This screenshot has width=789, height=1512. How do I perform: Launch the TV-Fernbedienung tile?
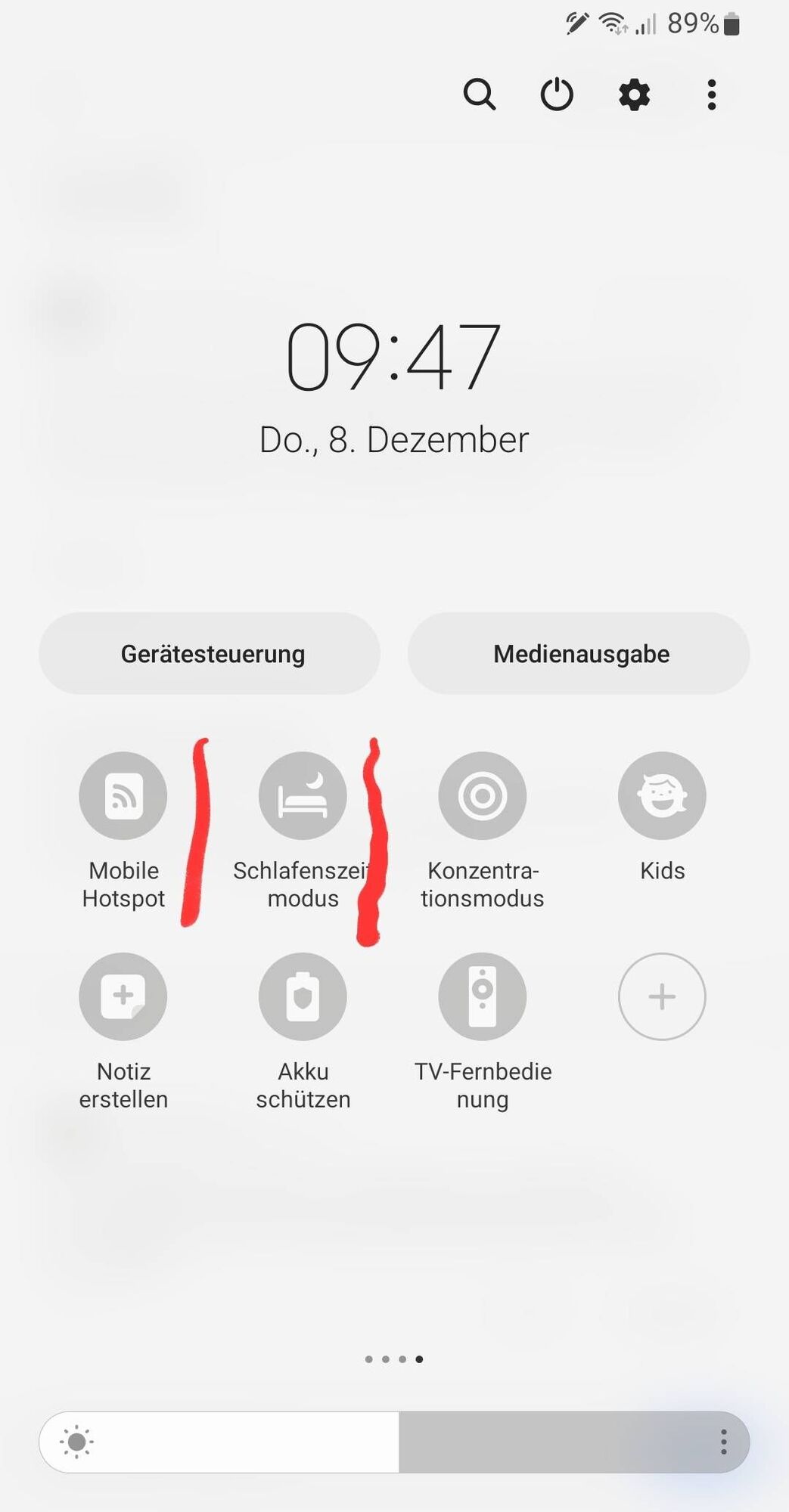[x=483, y=996]
